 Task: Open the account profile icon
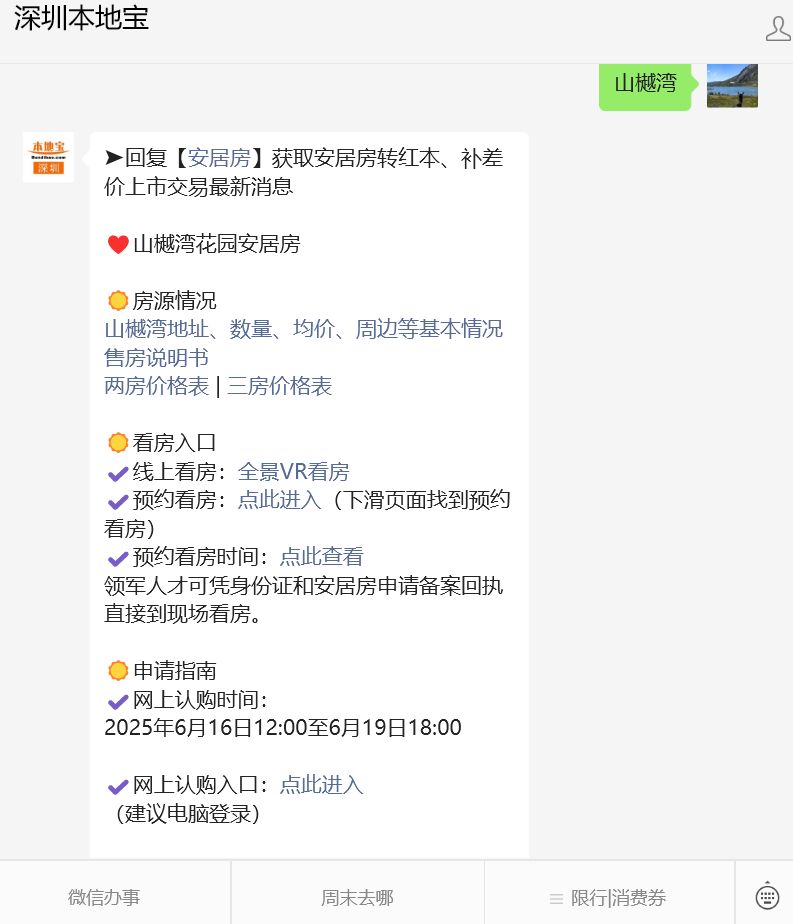pos(778,28)
